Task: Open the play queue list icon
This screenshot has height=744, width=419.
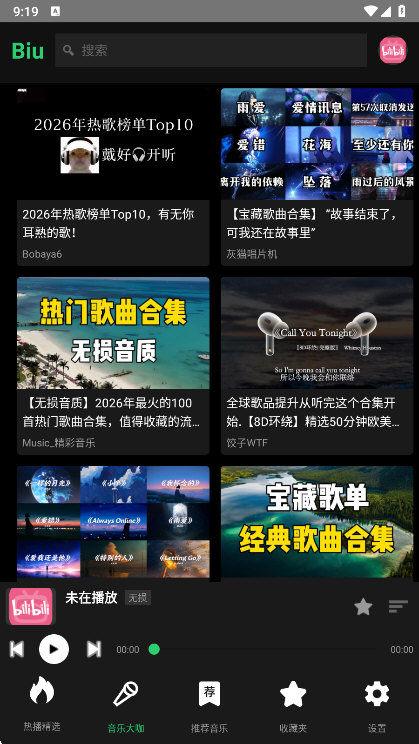Action: pos(398,606)
